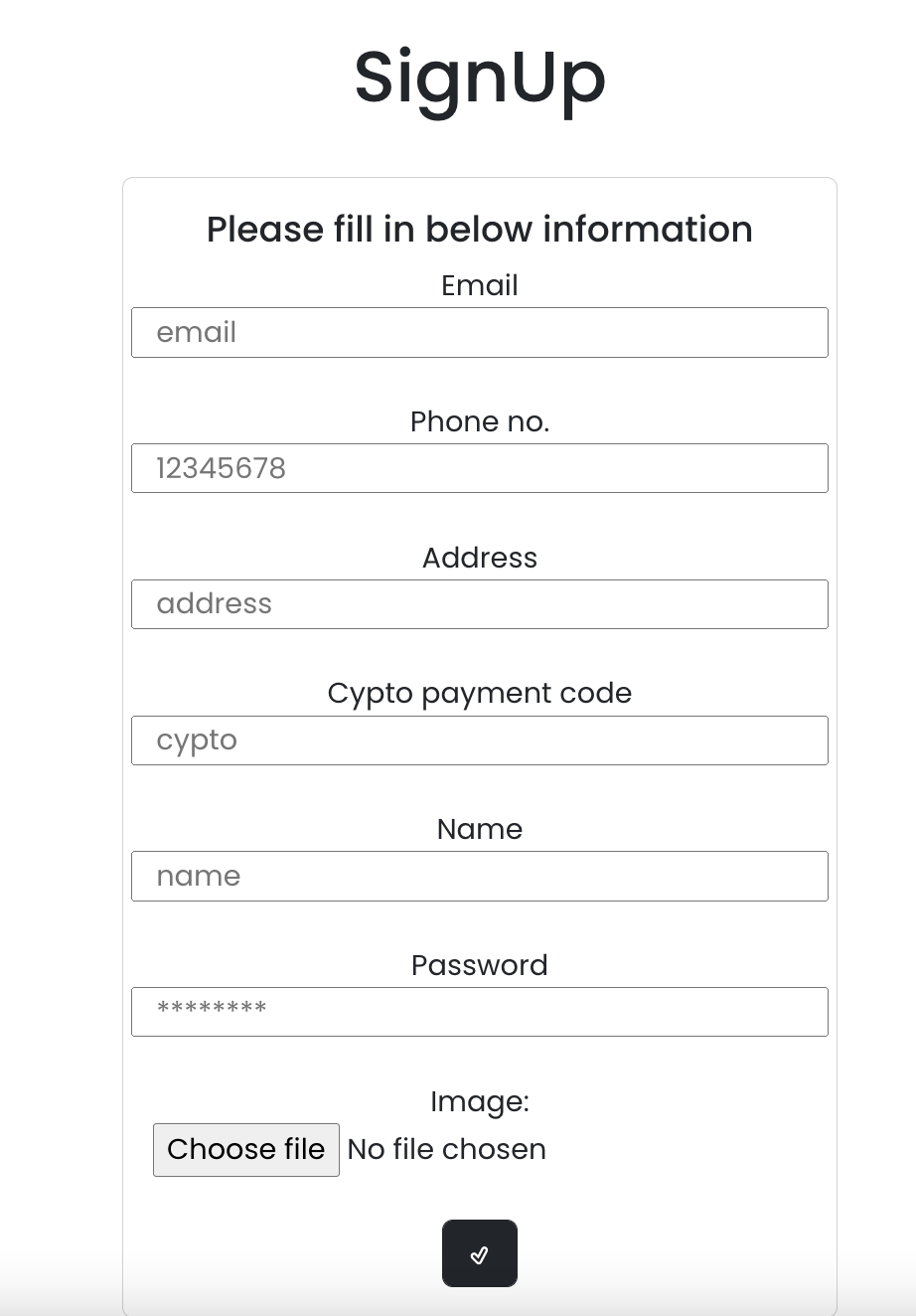916x1316 pixels.
Task: Click the Choose file button
Action: (245, 1149)
